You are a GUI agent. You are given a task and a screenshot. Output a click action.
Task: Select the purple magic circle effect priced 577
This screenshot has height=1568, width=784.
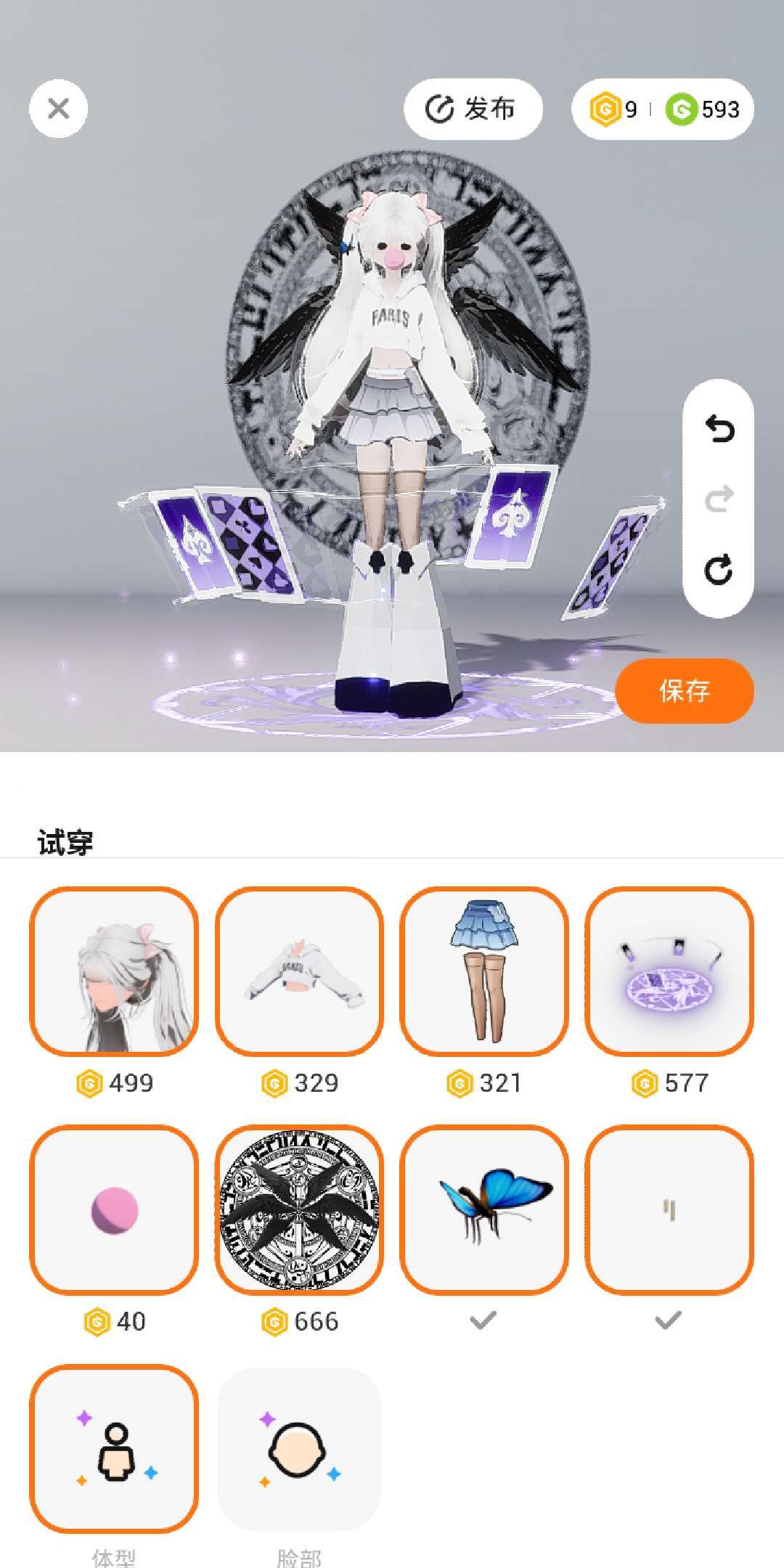point(669,971)
